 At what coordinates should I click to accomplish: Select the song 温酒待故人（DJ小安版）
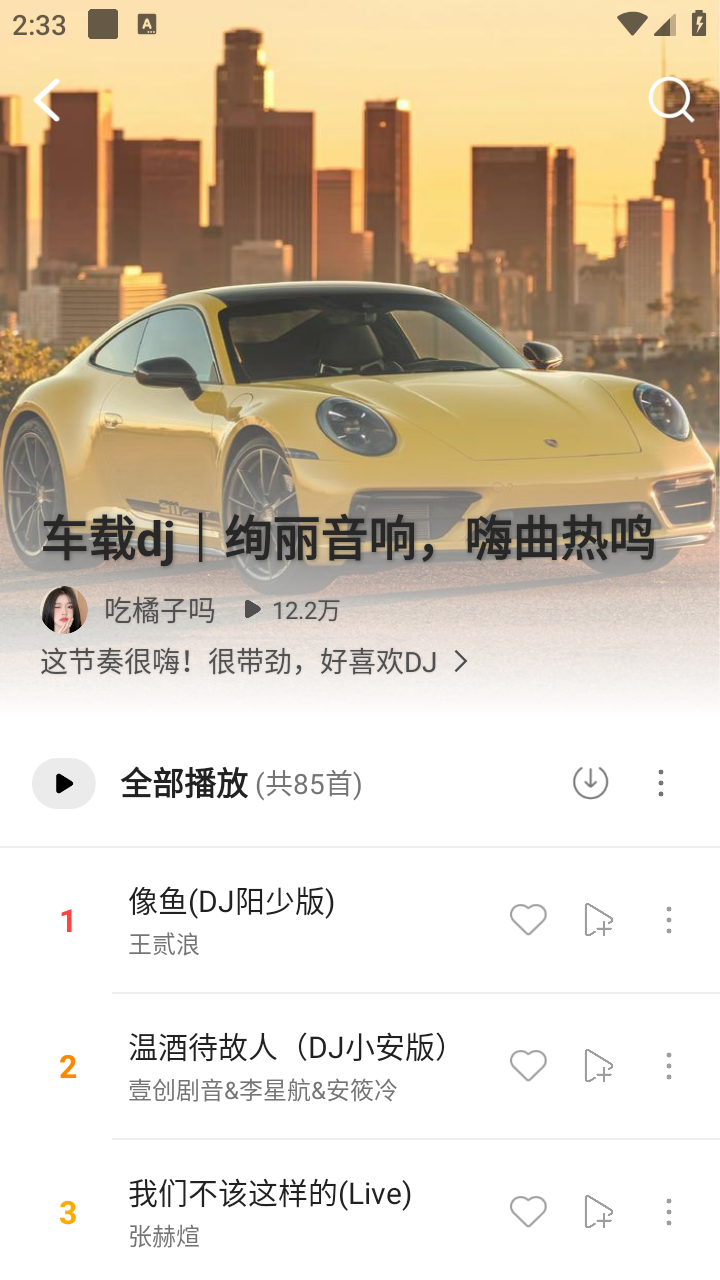click(290, 1048)
